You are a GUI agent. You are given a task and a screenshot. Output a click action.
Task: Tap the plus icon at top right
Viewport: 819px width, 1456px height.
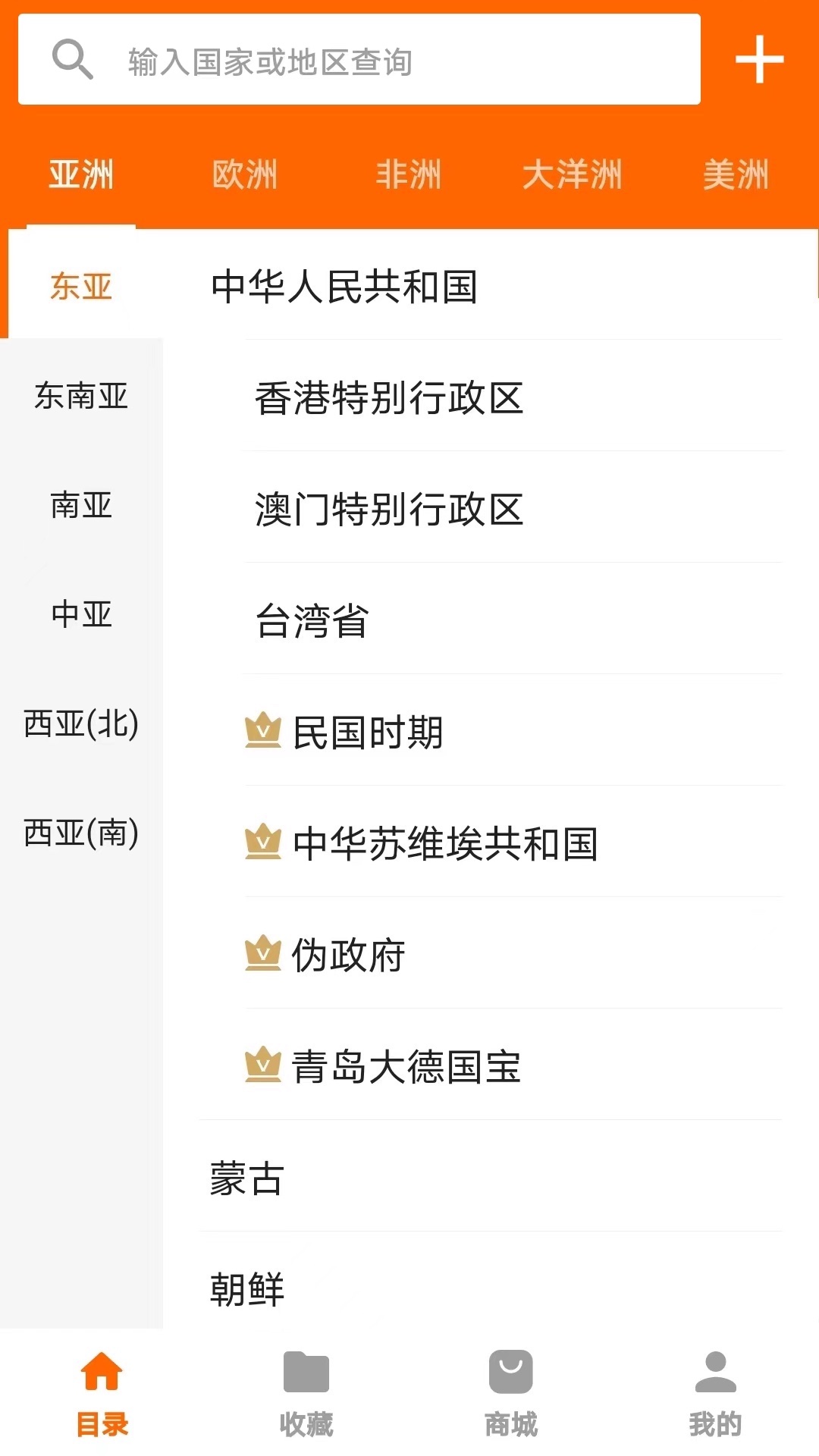pos(759,59)
